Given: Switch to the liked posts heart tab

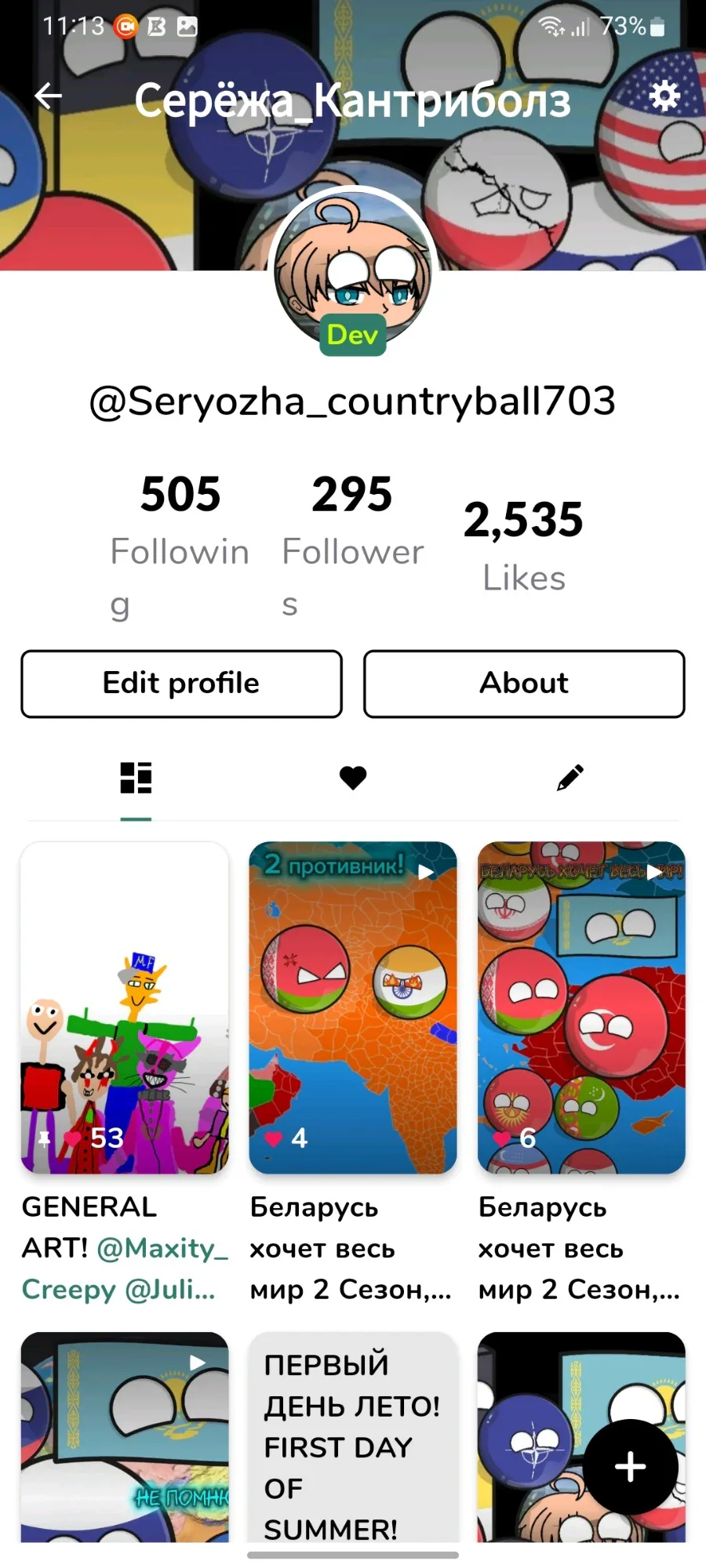Looking at the screenshot, I should (x=353, y=778).
